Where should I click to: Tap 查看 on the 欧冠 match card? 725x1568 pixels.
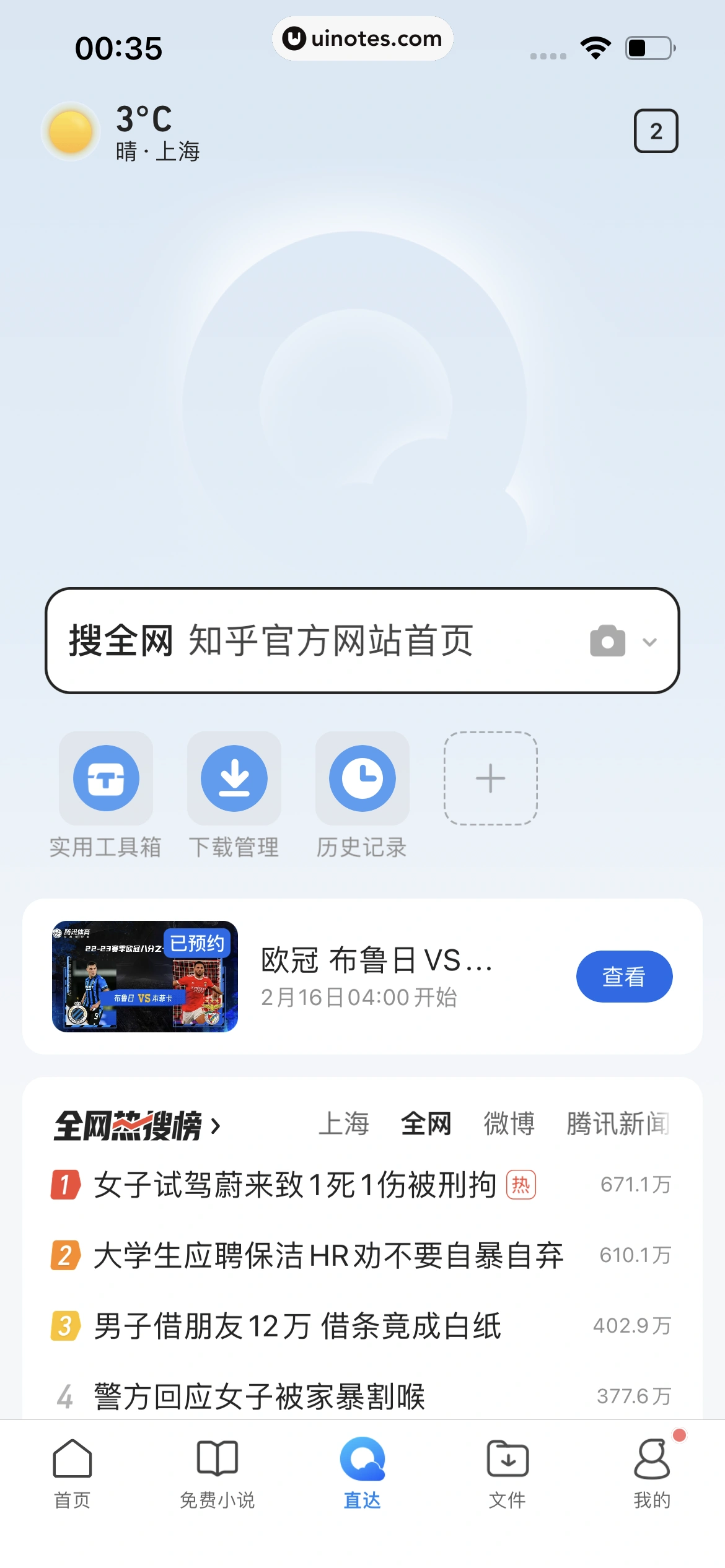[624, 977]
